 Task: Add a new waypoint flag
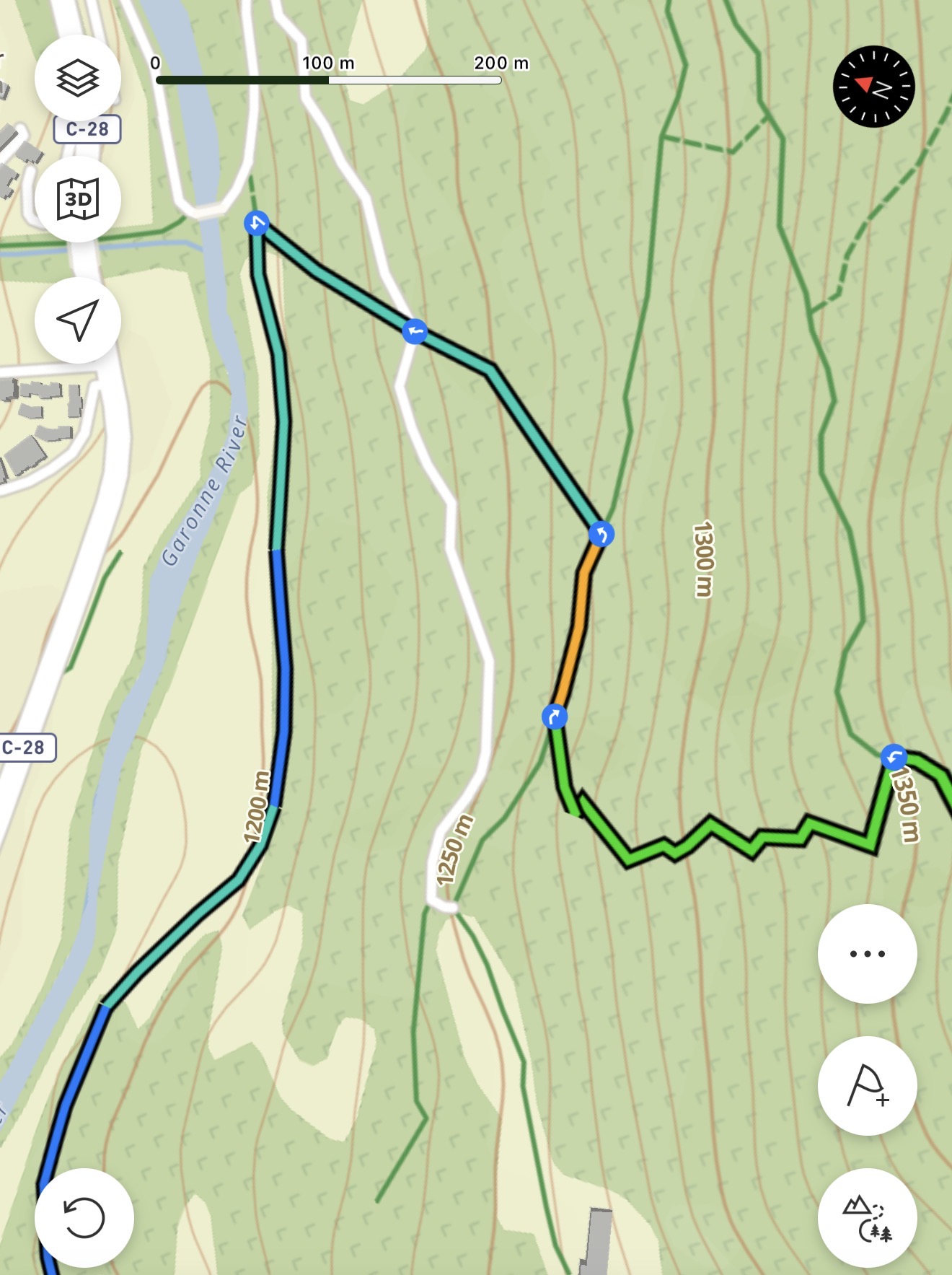click(x=867, y=1085)
